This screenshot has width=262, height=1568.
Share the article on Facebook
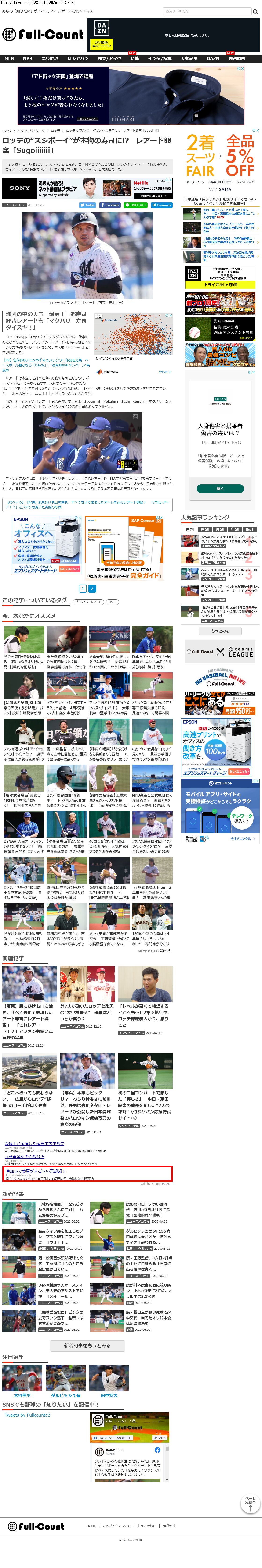click(110, 205)
